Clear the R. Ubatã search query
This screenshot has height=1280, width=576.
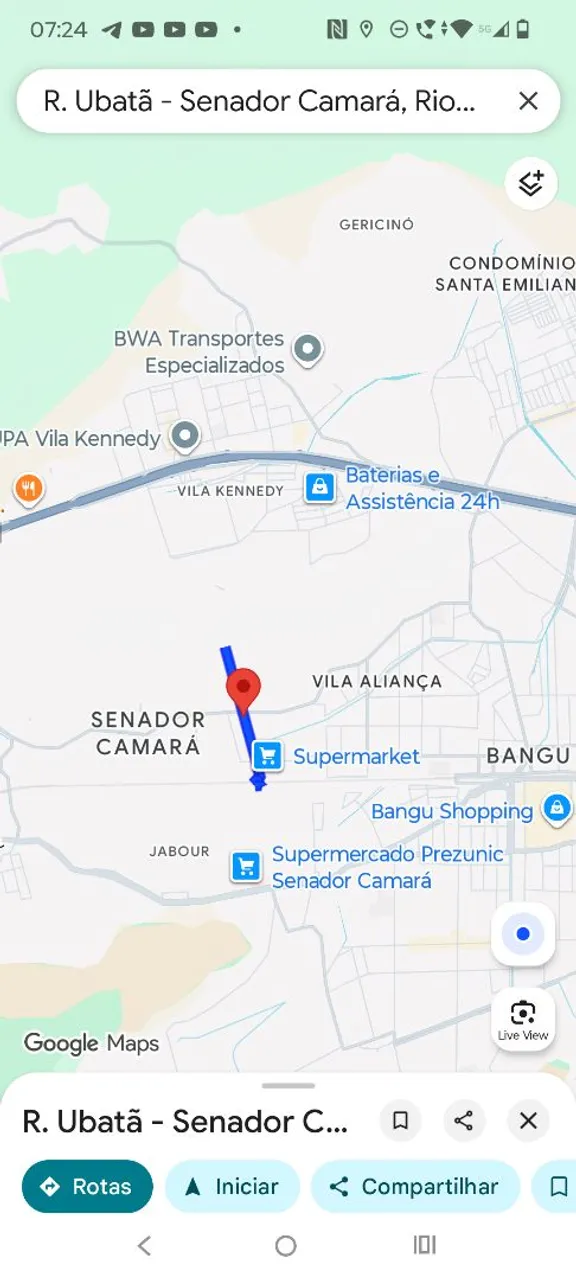tap(528, 101)
